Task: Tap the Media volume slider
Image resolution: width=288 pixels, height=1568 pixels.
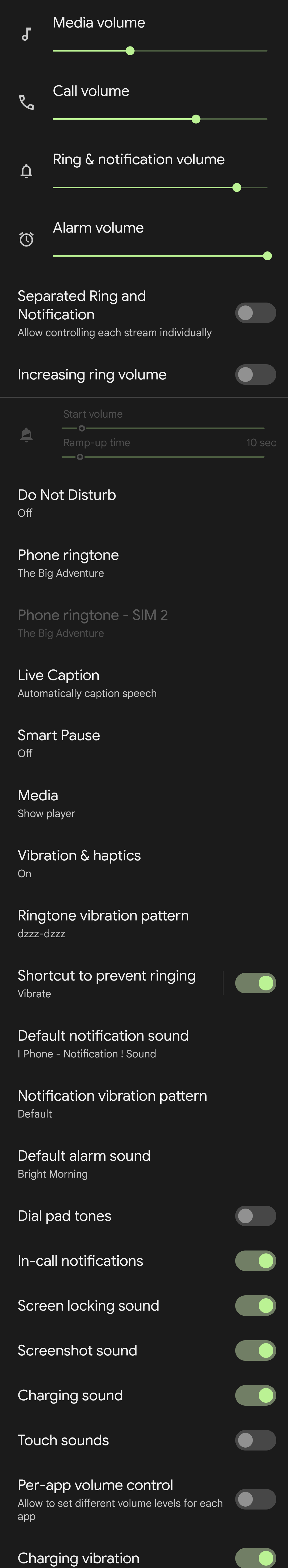Action: pyautogui.click(x=160, y=51)
